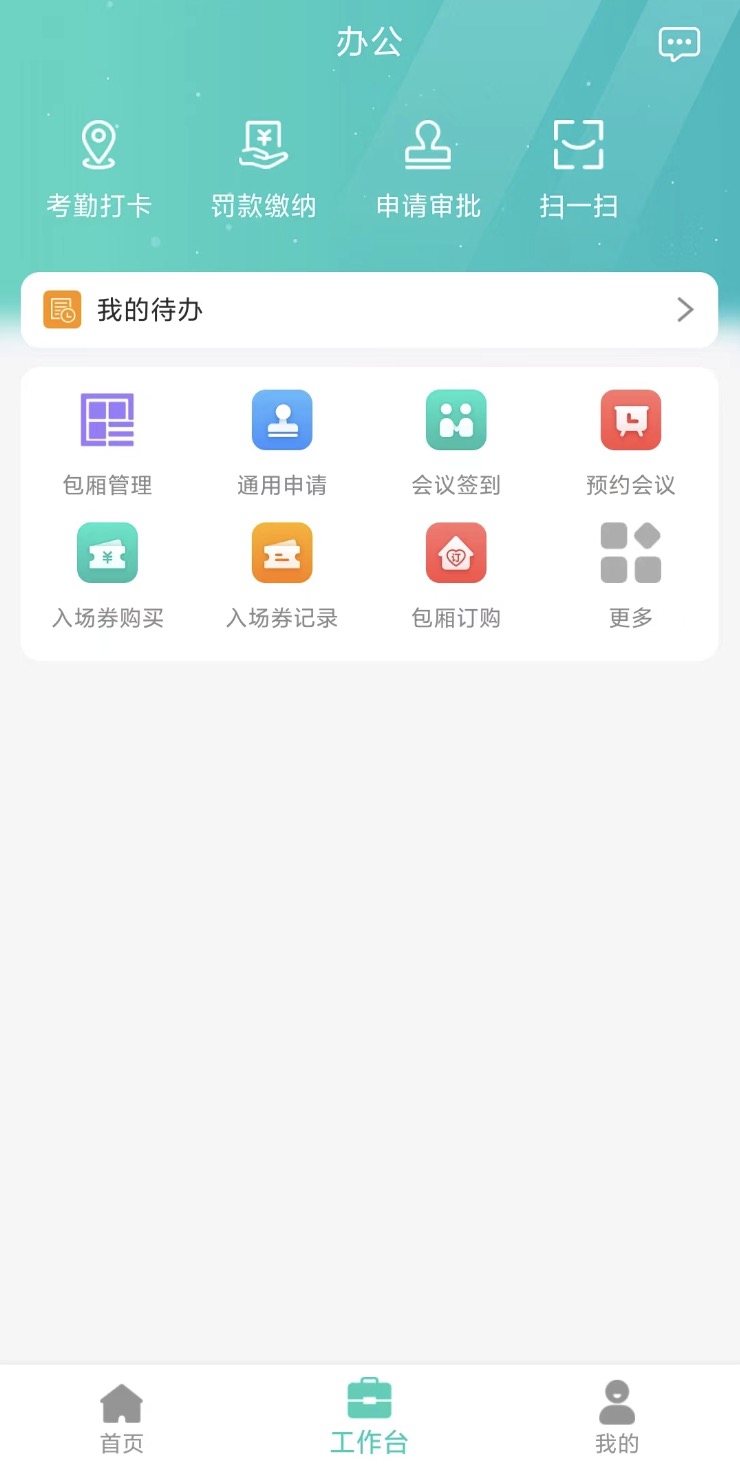Image resolution: width=740 pixels, height=1470 pixels.
Task: Open the messages icon in top corner
Action: click(679, 44)
